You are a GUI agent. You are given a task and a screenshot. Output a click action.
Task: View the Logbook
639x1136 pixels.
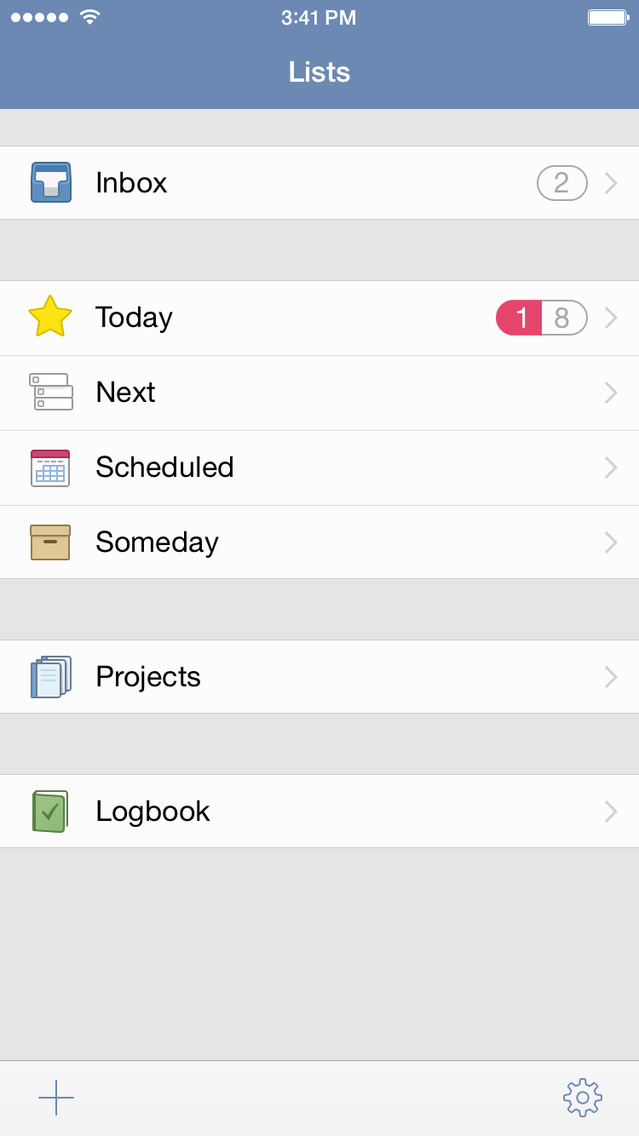tap(319, 811)
